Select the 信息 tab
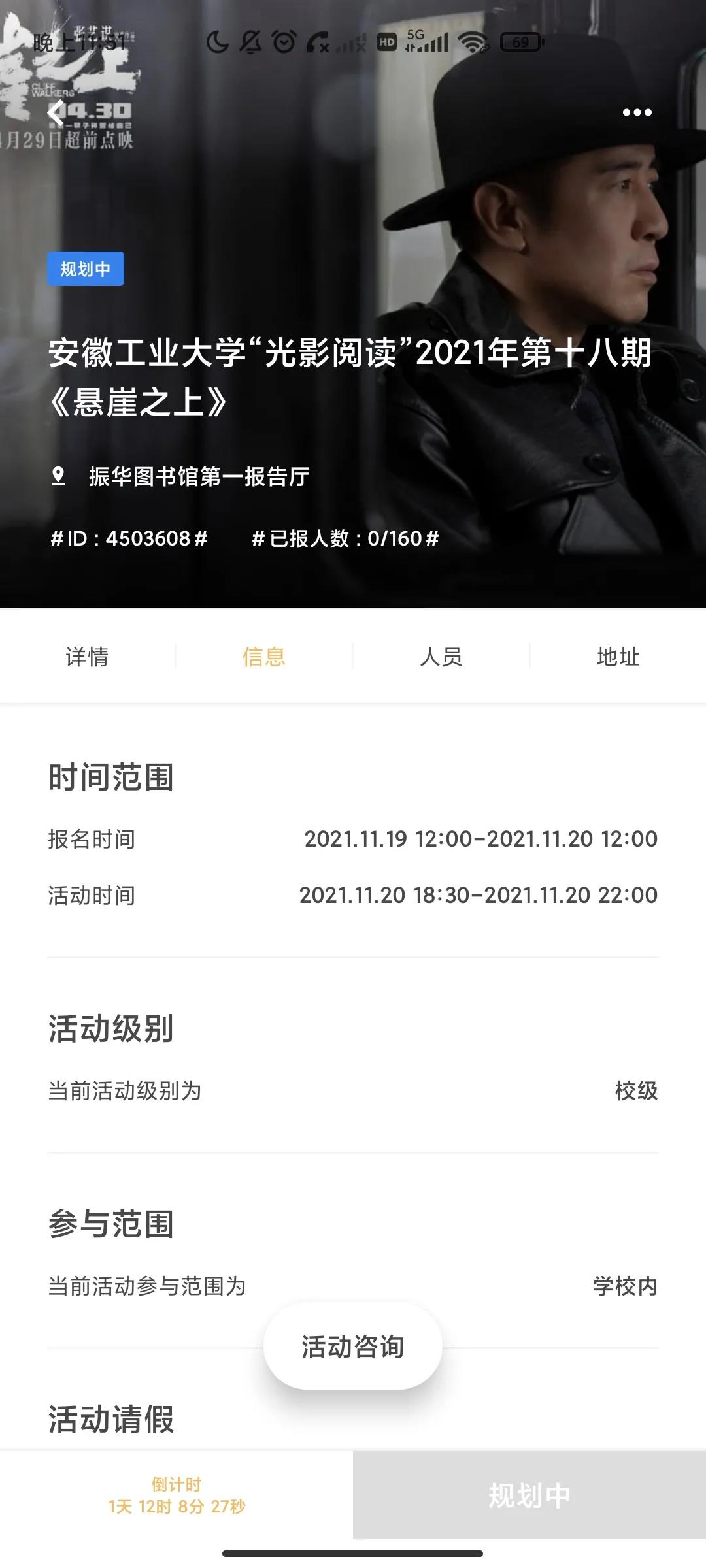706x1568 pixels. coord(264,656)
